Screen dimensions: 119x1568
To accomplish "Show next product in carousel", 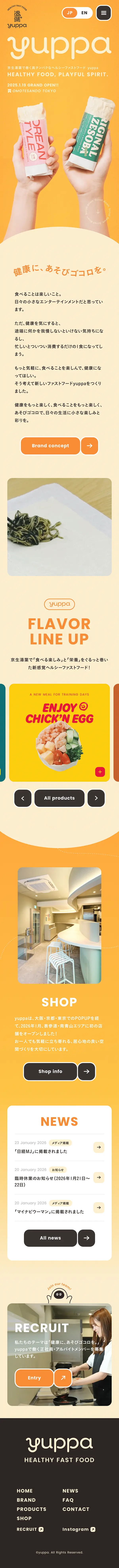I will point(96,798).
